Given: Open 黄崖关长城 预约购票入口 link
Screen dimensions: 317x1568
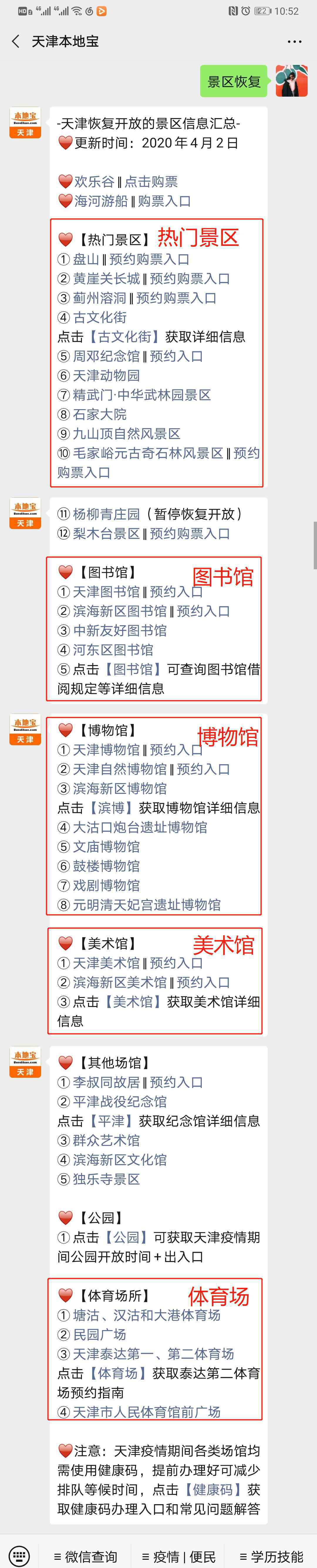Looking at the screenshot, I should 189,279.
